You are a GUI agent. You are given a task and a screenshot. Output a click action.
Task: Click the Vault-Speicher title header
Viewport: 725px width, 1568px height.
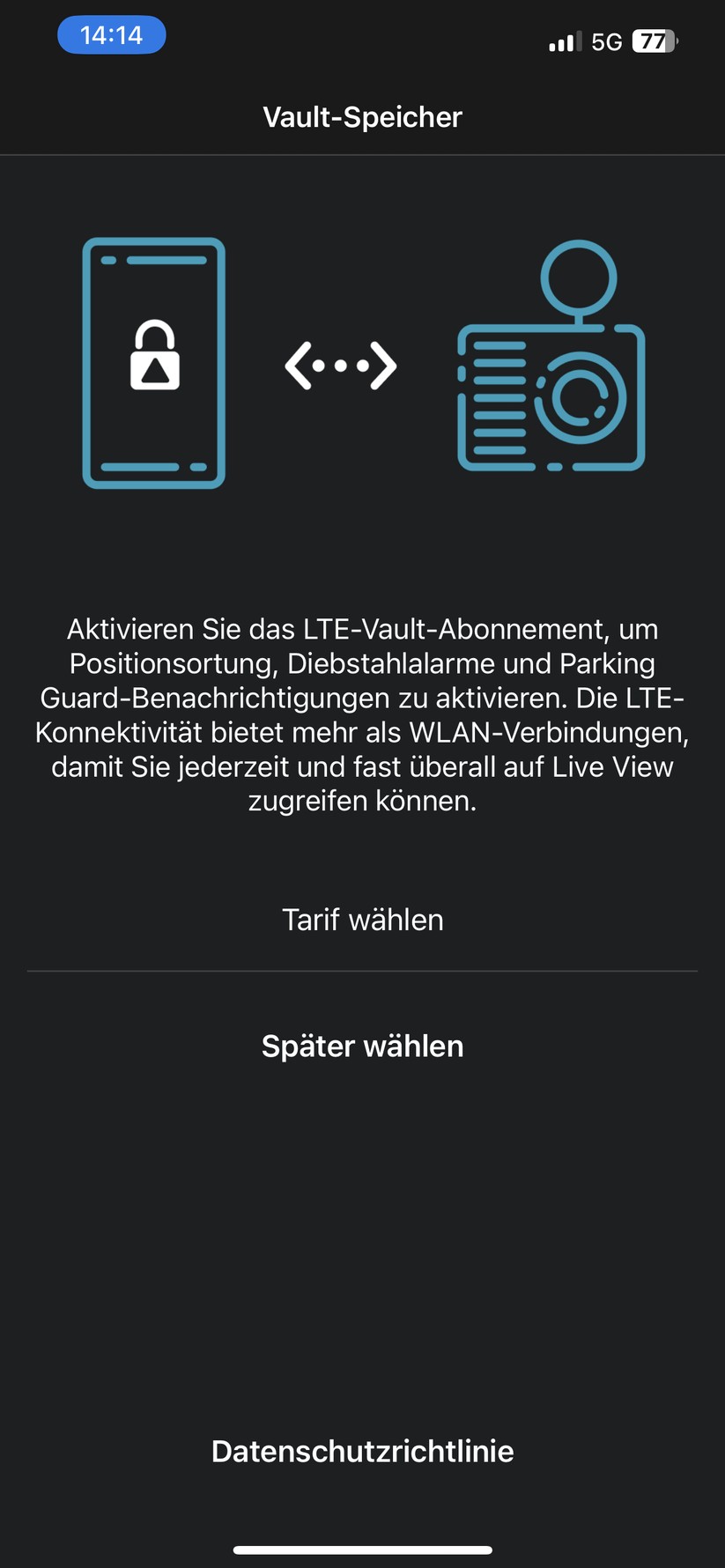click(362, 116)
